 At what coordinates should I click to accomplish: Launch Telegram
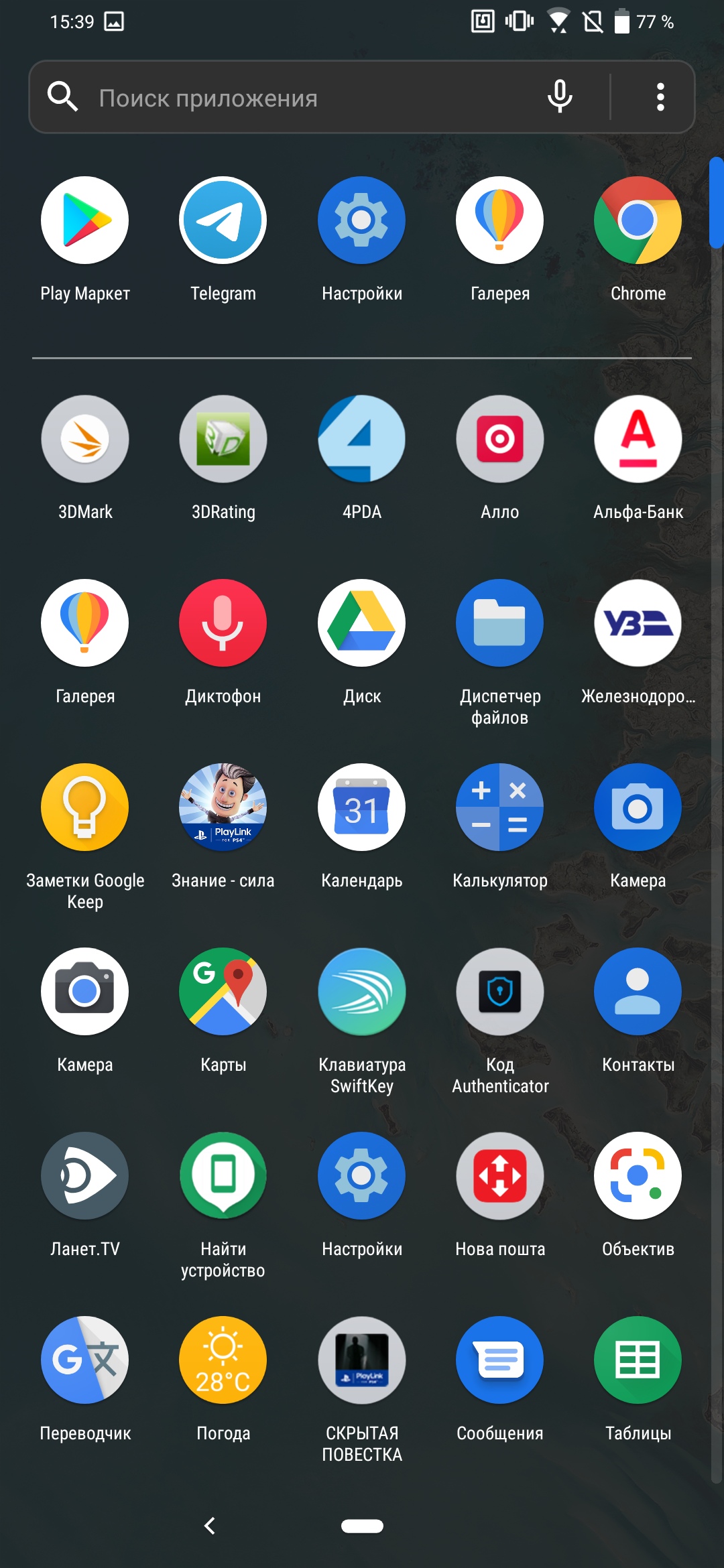[223, 220]
